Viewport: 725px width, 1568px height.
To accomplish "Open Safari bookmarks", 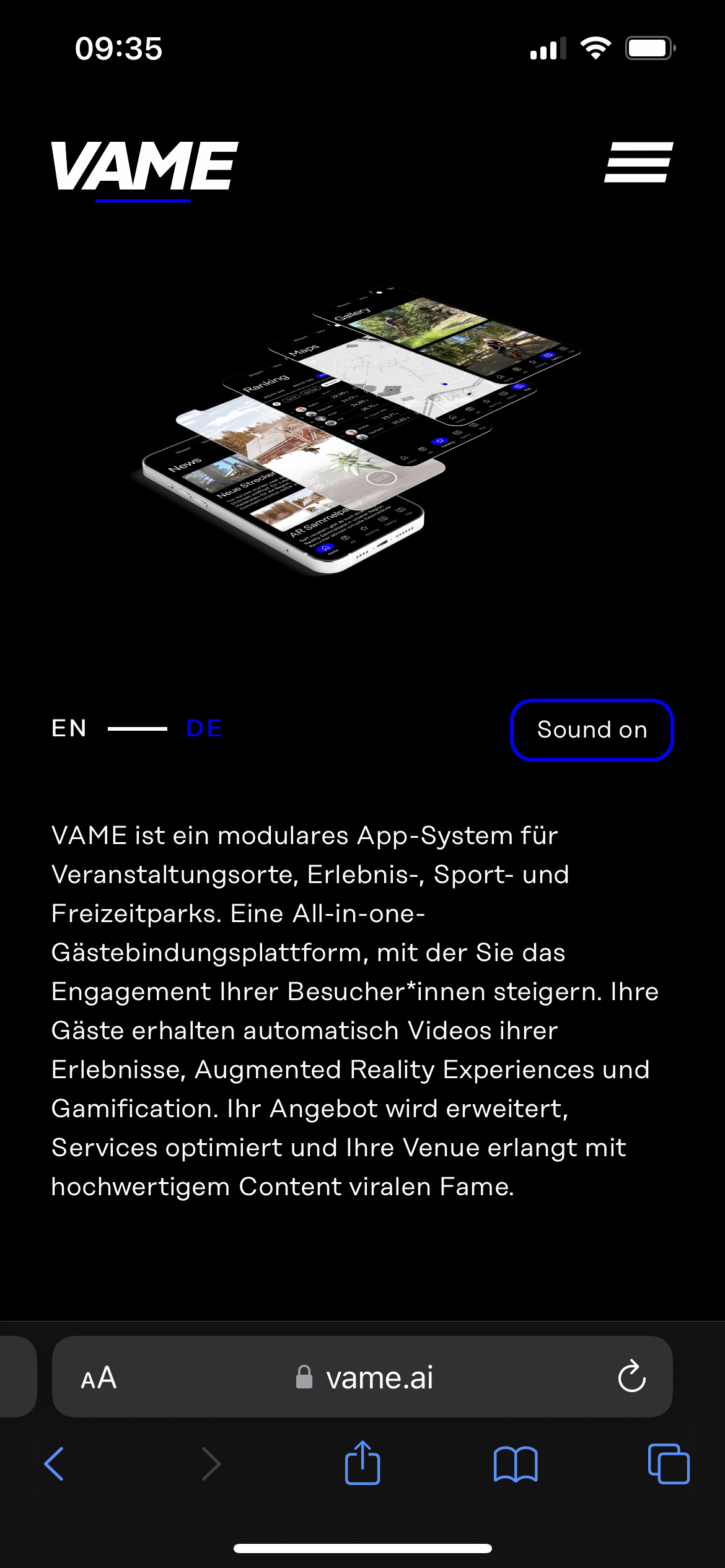I will coord(515,1464).
